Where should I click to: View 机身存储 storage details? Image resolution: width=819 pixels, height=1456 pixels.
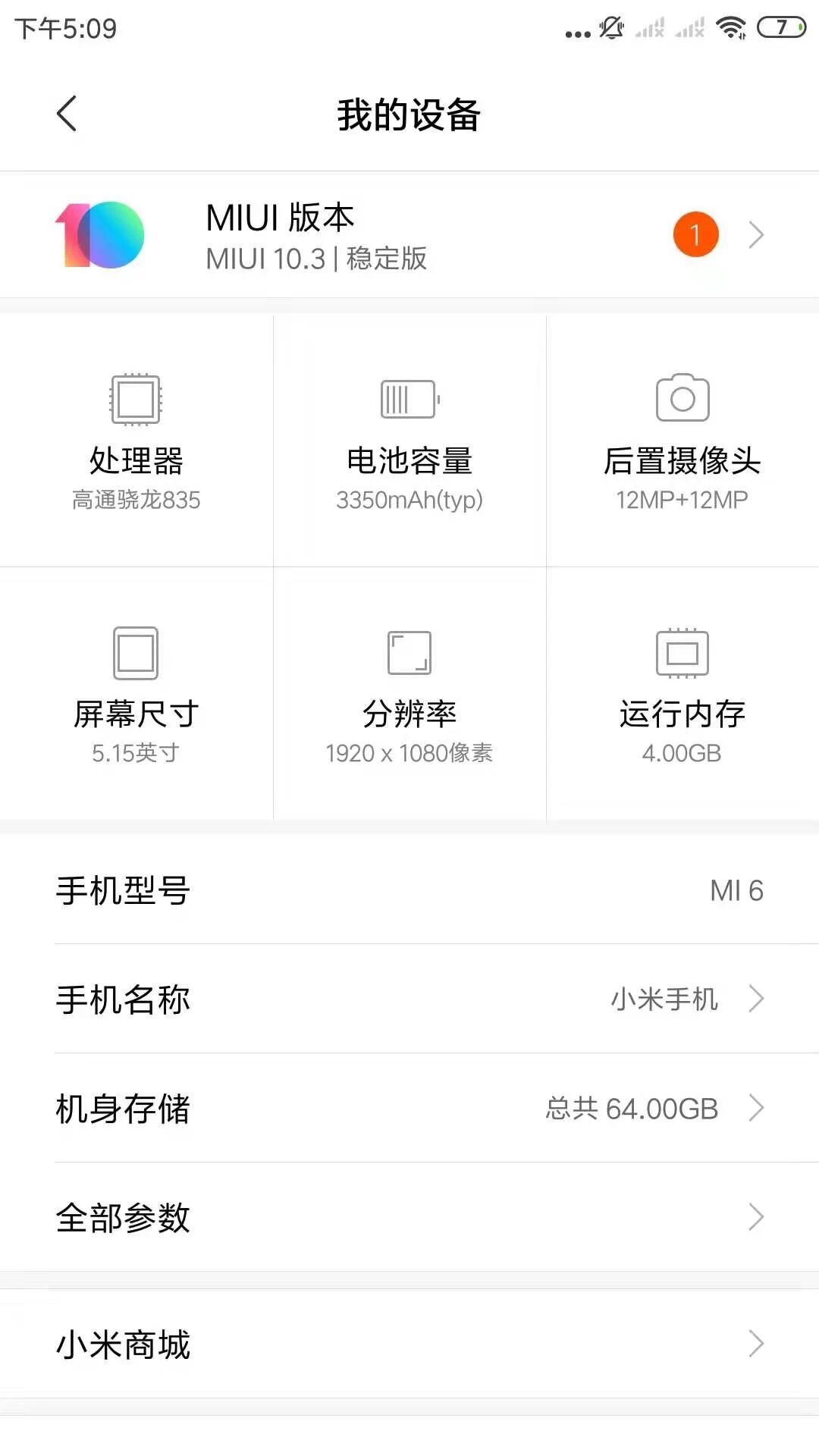tap(409, 1108)
